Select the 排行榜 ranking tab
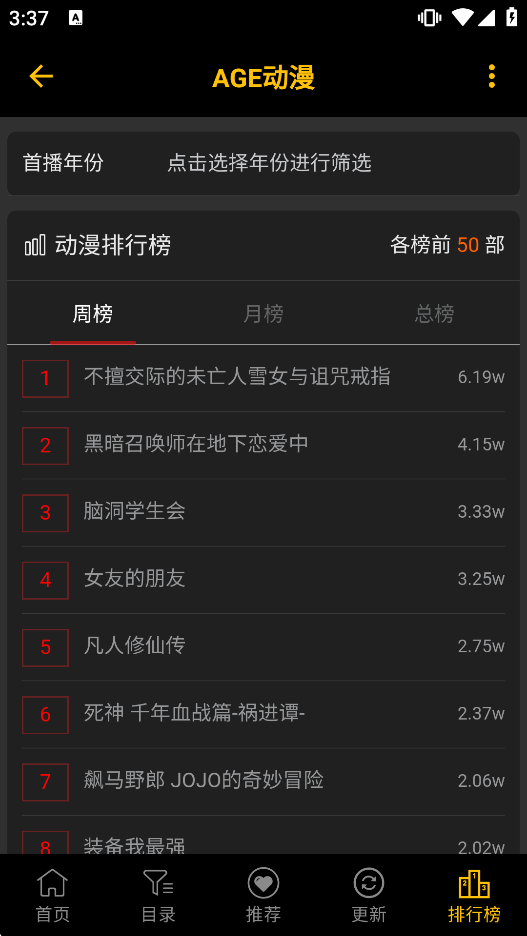 (x=474, y=895)
